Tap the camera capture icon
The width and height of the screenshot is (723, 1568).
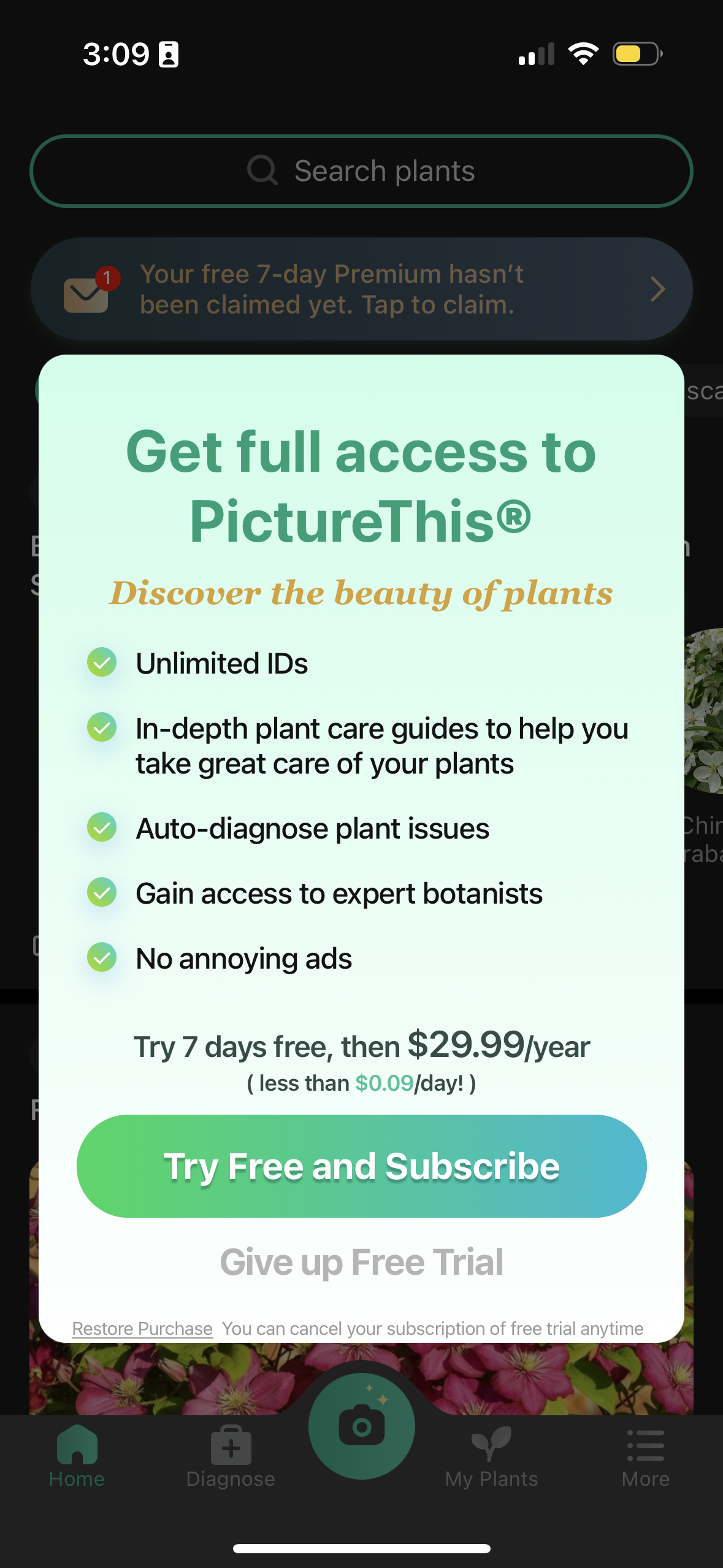pyautogui.click(x=361, y=1424)
